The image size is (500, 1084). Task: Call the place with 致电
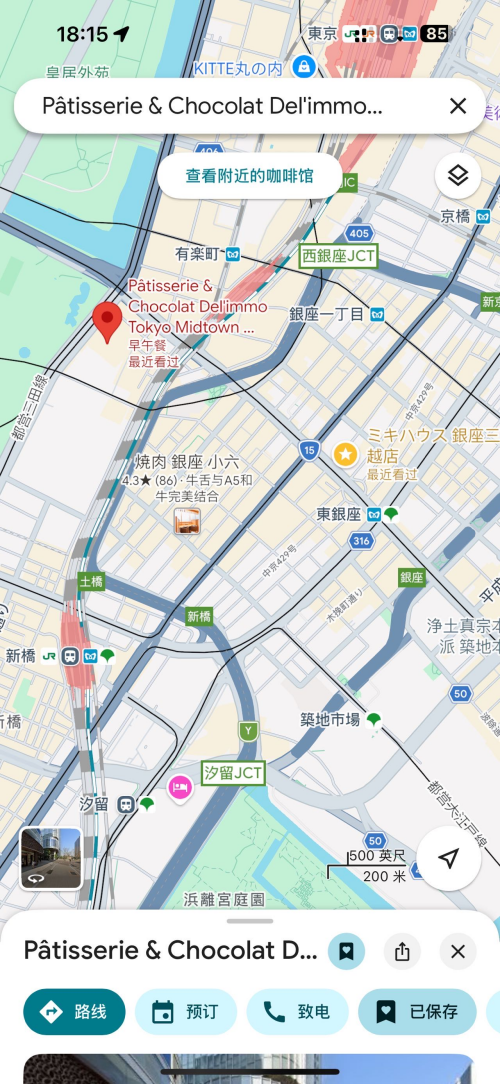297,1012
